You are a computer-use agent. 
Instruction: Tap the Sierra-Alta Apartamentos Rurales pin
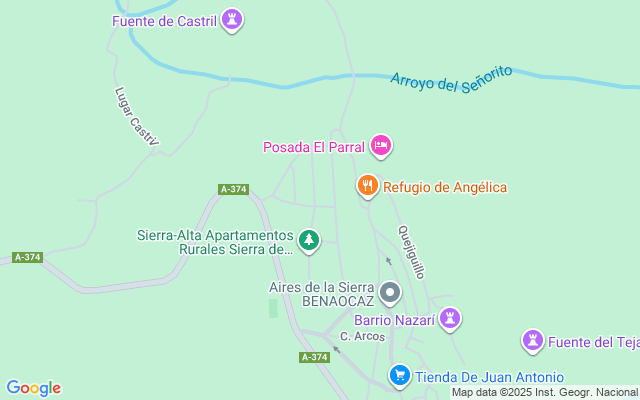coord(310,240)
